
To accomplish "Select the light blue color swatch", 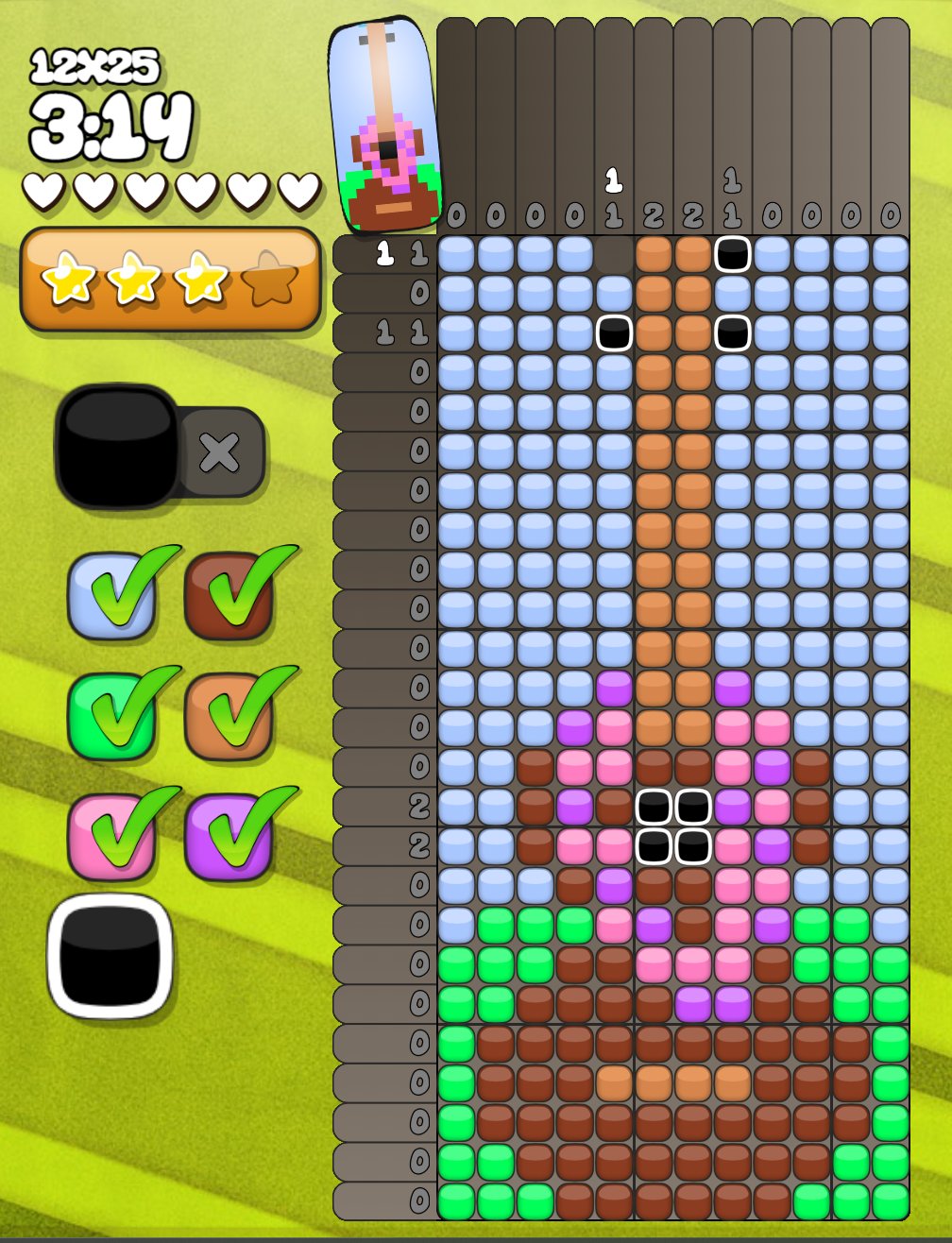I will pyautogui.click(x=110, y=595).
